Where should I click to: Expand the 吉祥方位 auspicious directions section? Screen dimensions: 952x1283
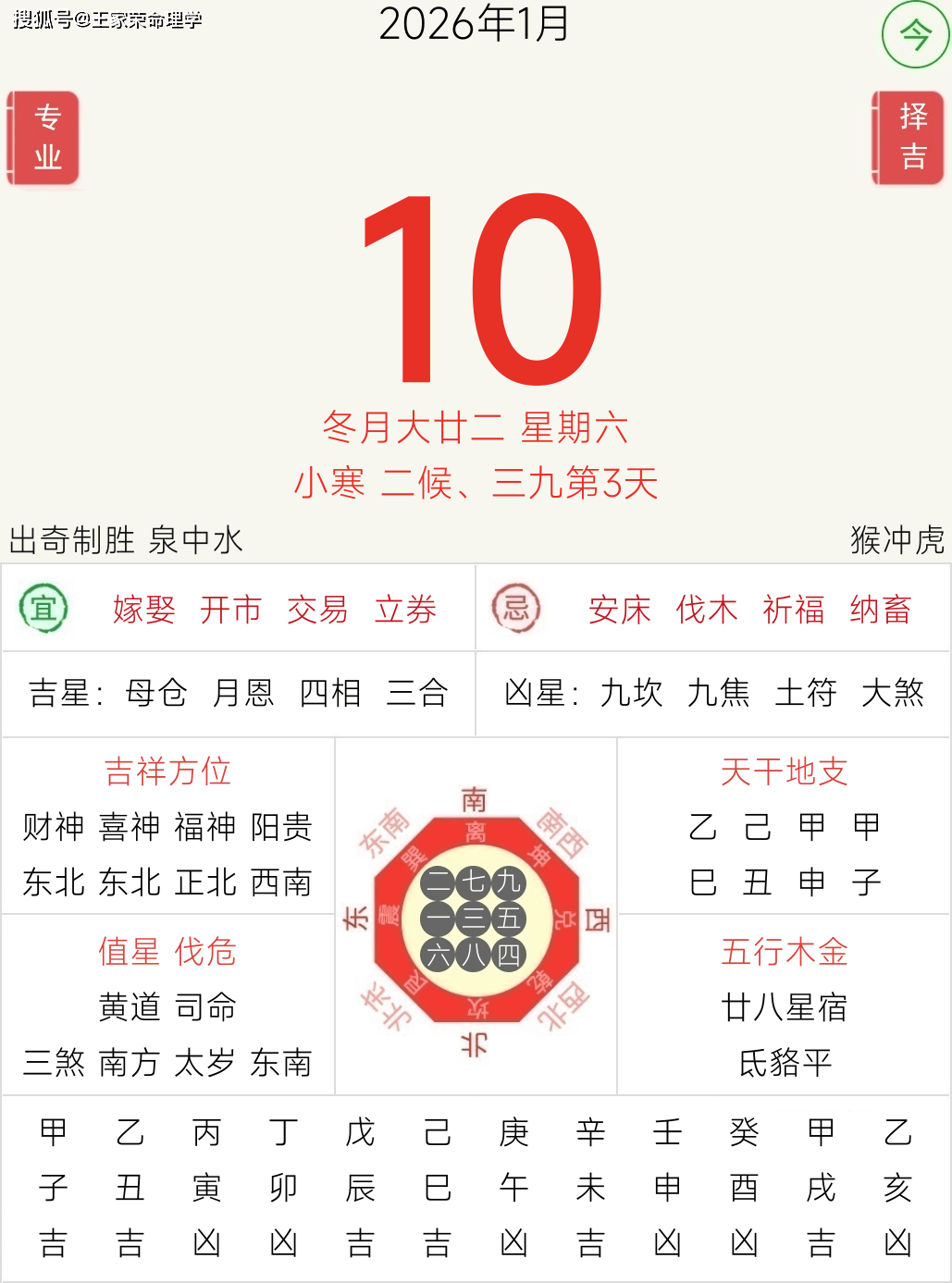[x=168, y=771]
